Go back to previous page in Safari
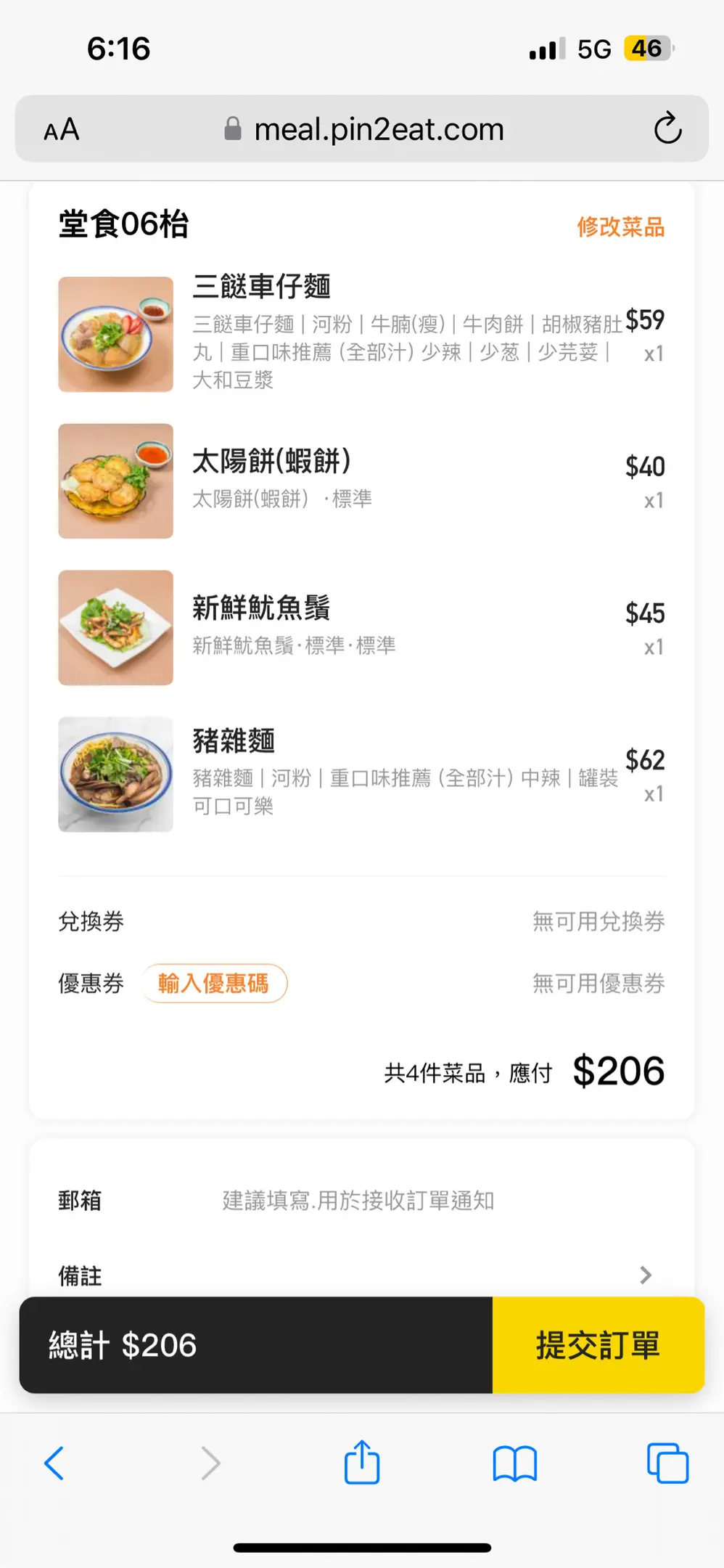This screenshot has width=724, height=1568. [x=54, y=1463]
